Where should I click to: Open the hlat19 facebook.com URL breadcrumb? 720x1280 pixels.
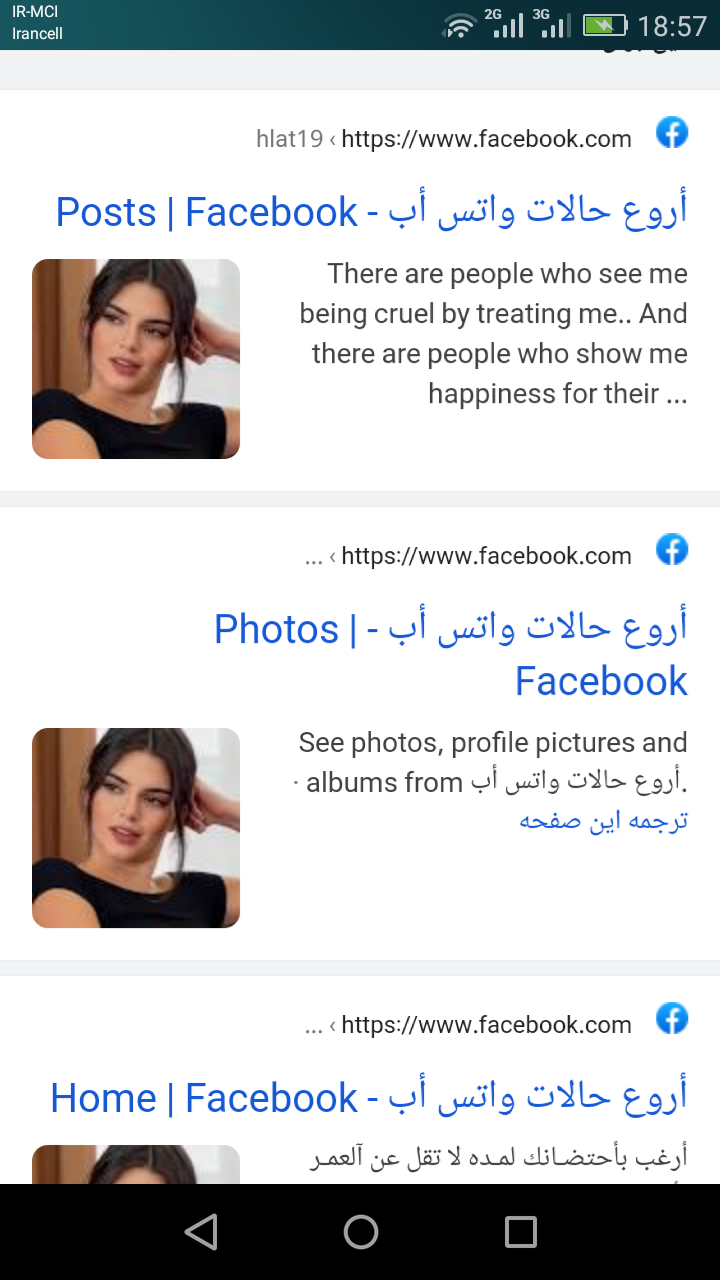pos(444,139)
